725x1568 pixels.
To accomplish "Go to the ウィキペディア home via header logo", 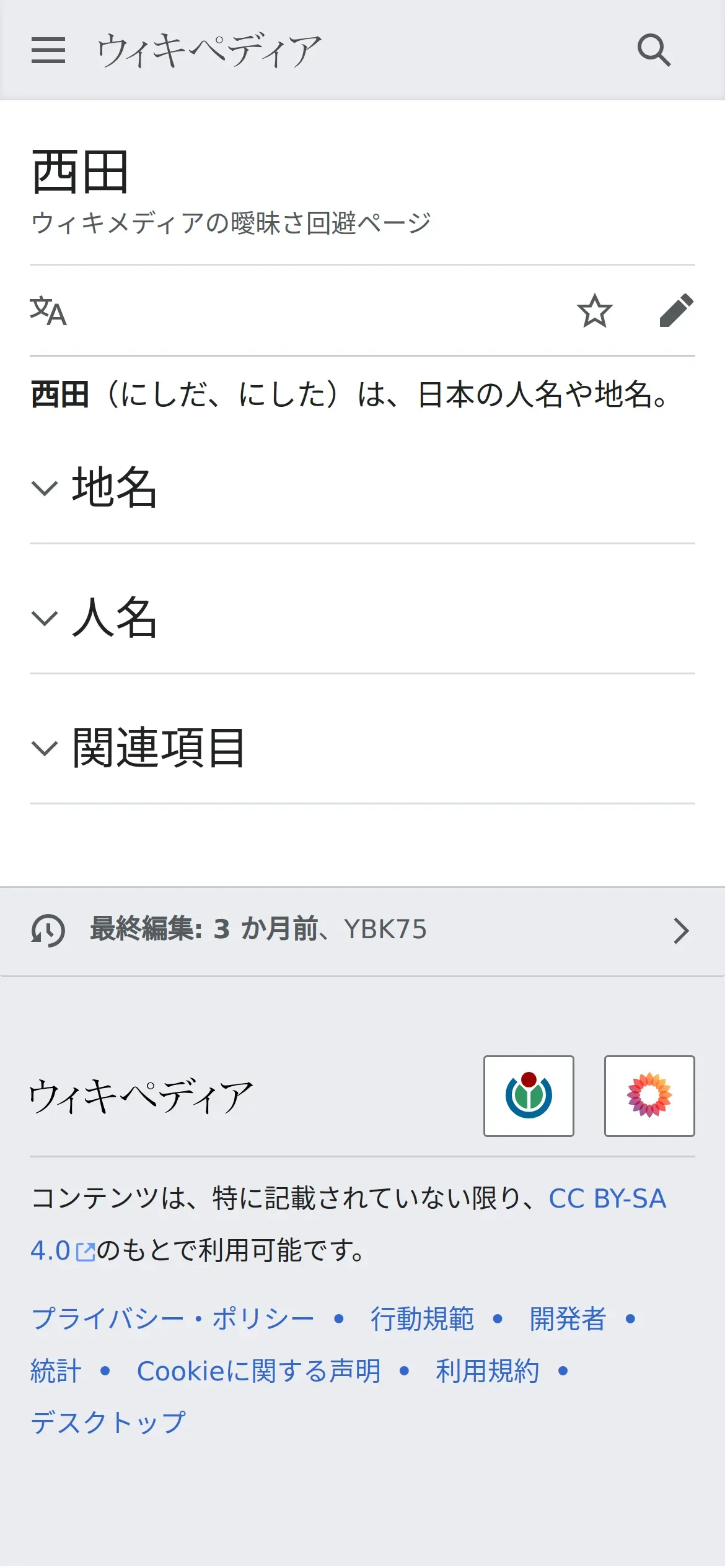I will click(209, 50).
